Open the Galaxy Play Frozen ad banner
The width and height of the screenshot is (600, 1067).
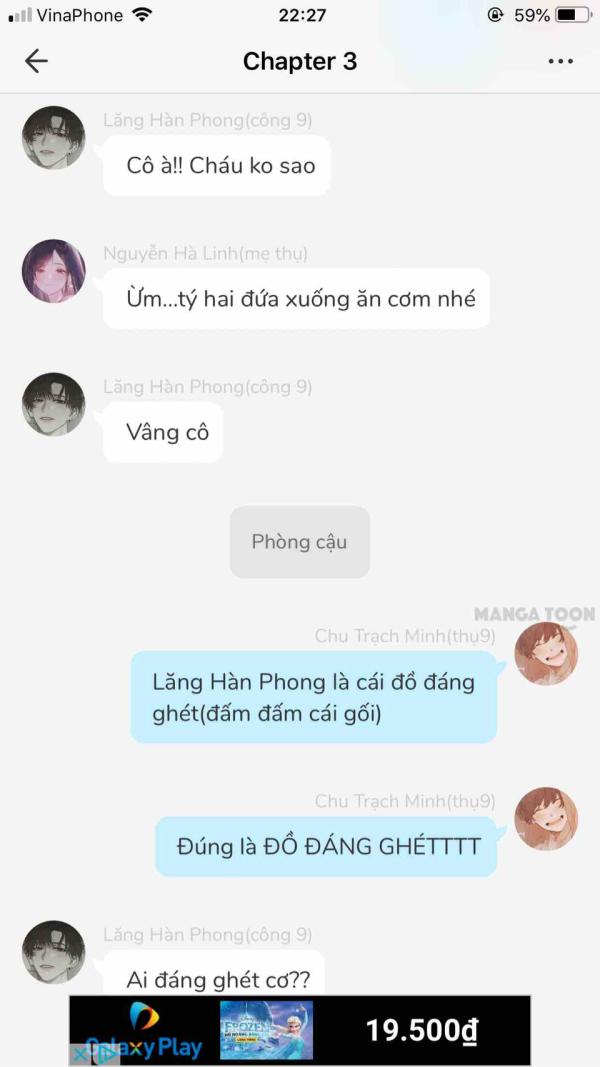coord(300,1029)
